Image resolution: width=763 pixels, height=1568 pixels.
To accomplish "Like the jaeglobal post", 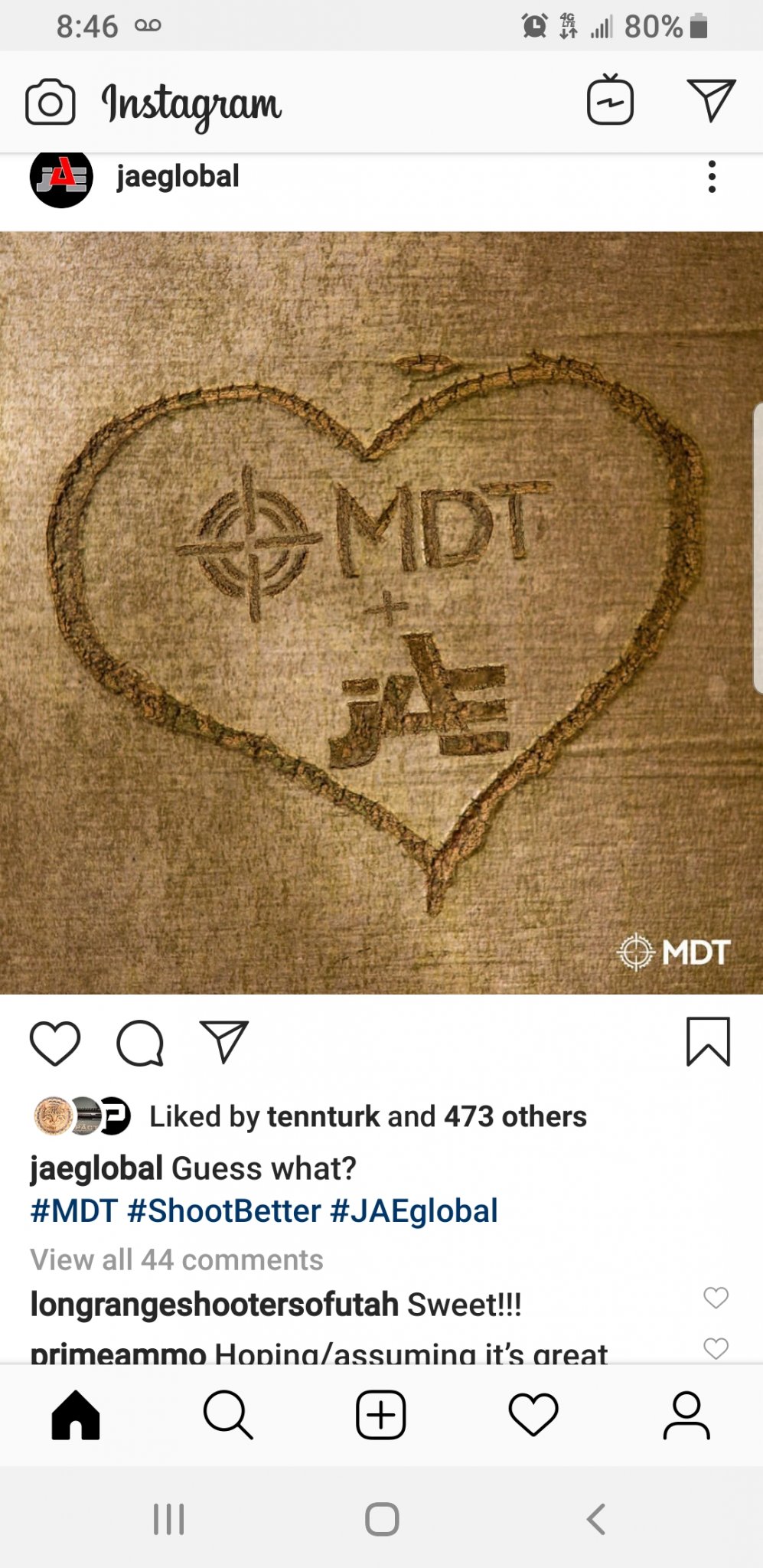I will 55,1043.
